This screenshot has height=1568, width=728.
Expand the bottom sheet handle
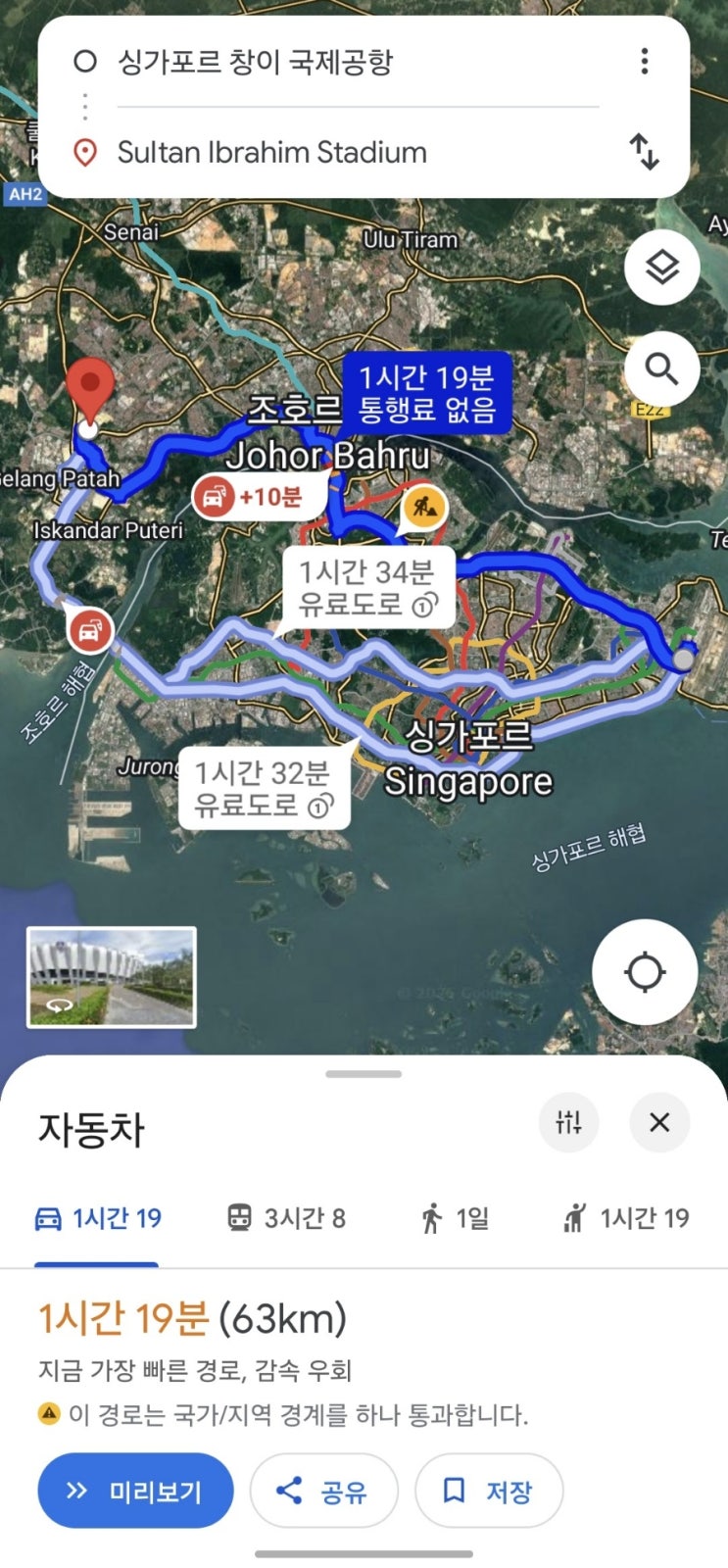364,1074
